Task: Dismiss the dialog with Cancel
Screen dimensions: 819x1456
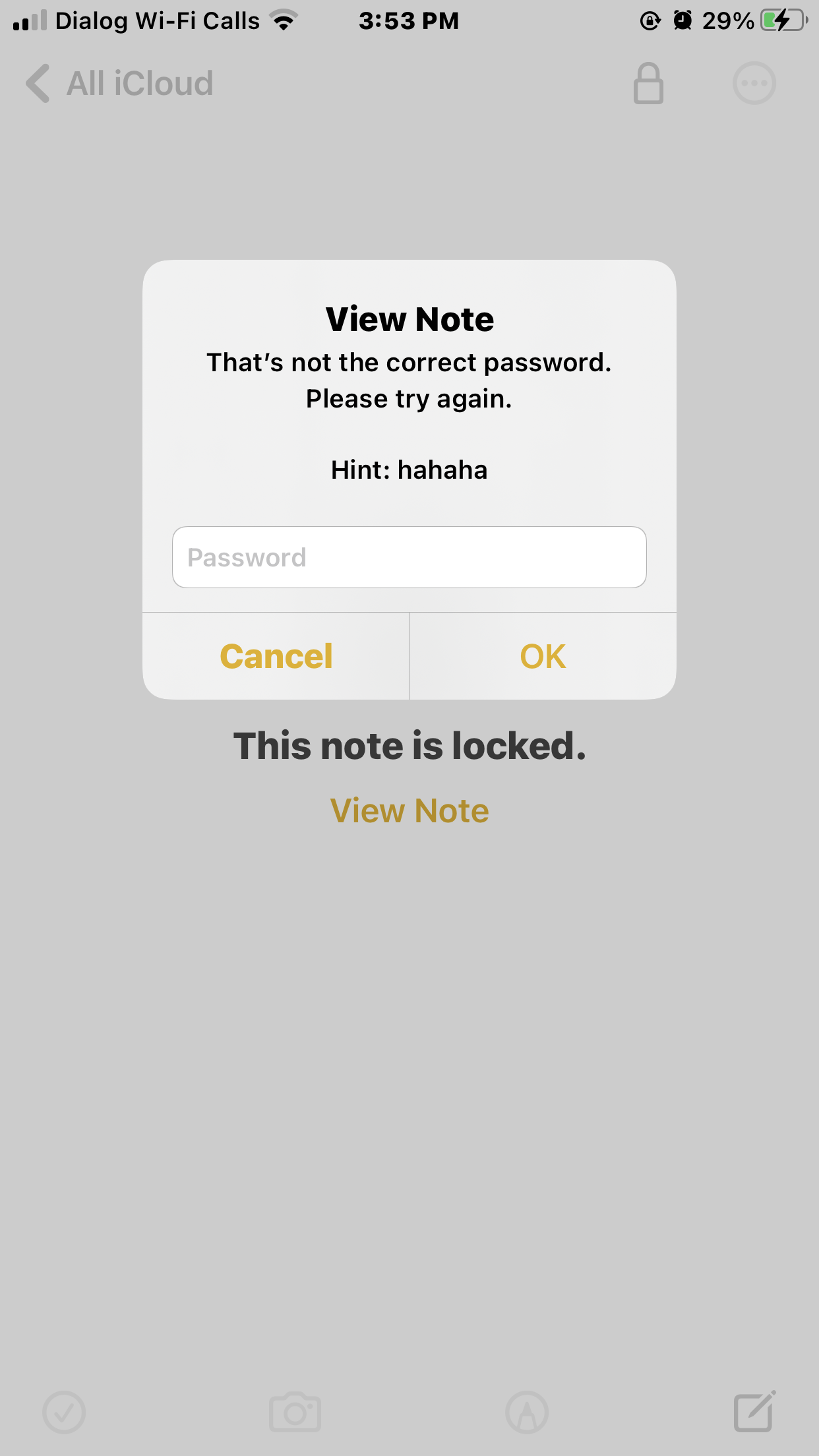Action: point(276,655)
